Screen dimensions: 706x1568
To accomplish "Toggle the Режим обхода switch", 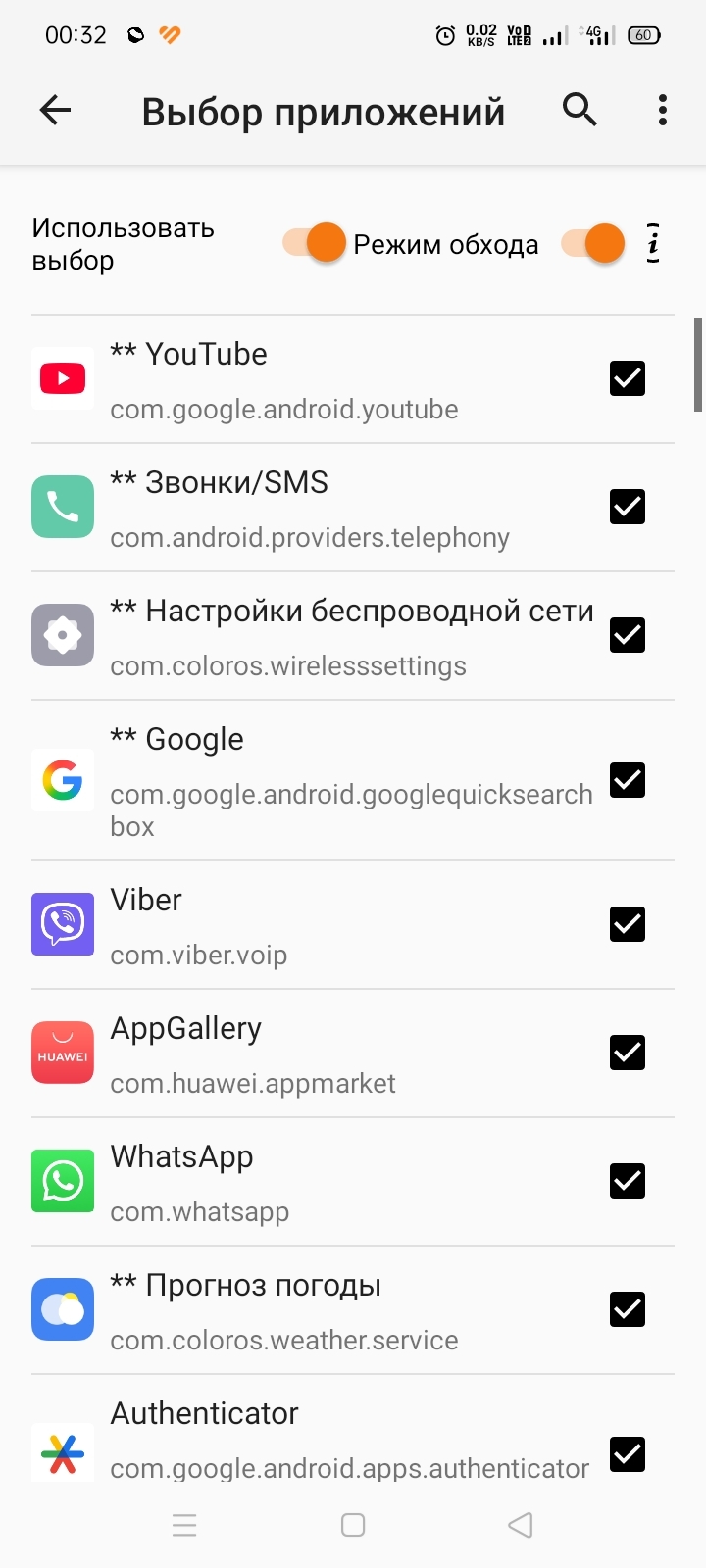I will [593, 243].
